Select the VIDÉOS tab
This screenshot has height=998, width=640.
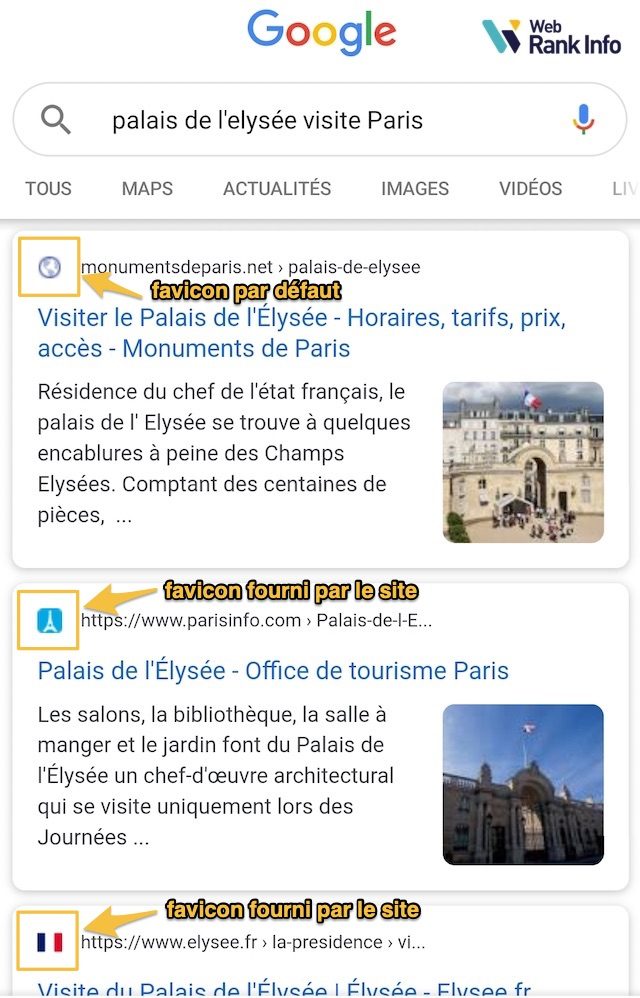tap(530, 188)
